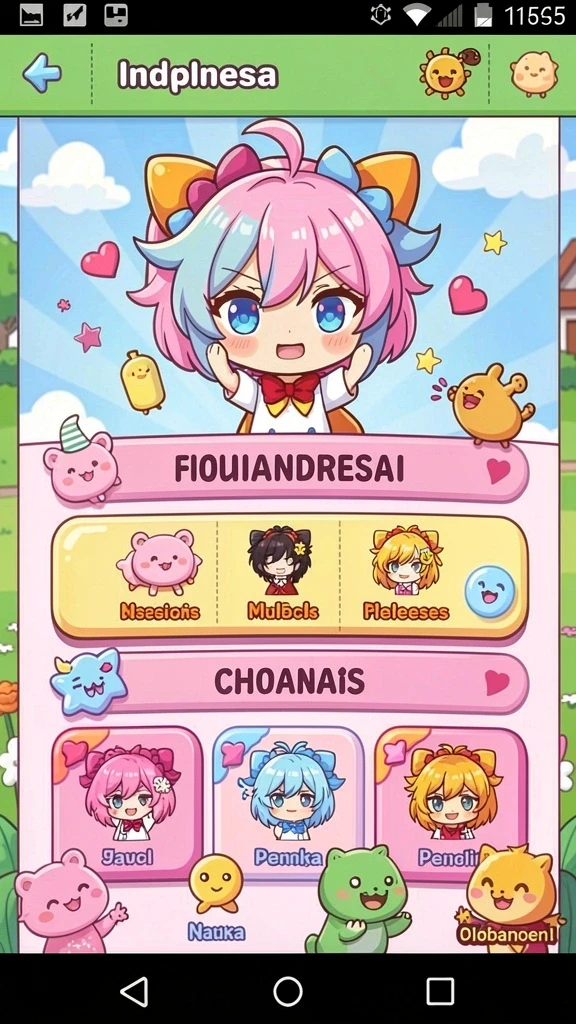
Task: Open the round blob icon in the top bar
Action: 534,74
